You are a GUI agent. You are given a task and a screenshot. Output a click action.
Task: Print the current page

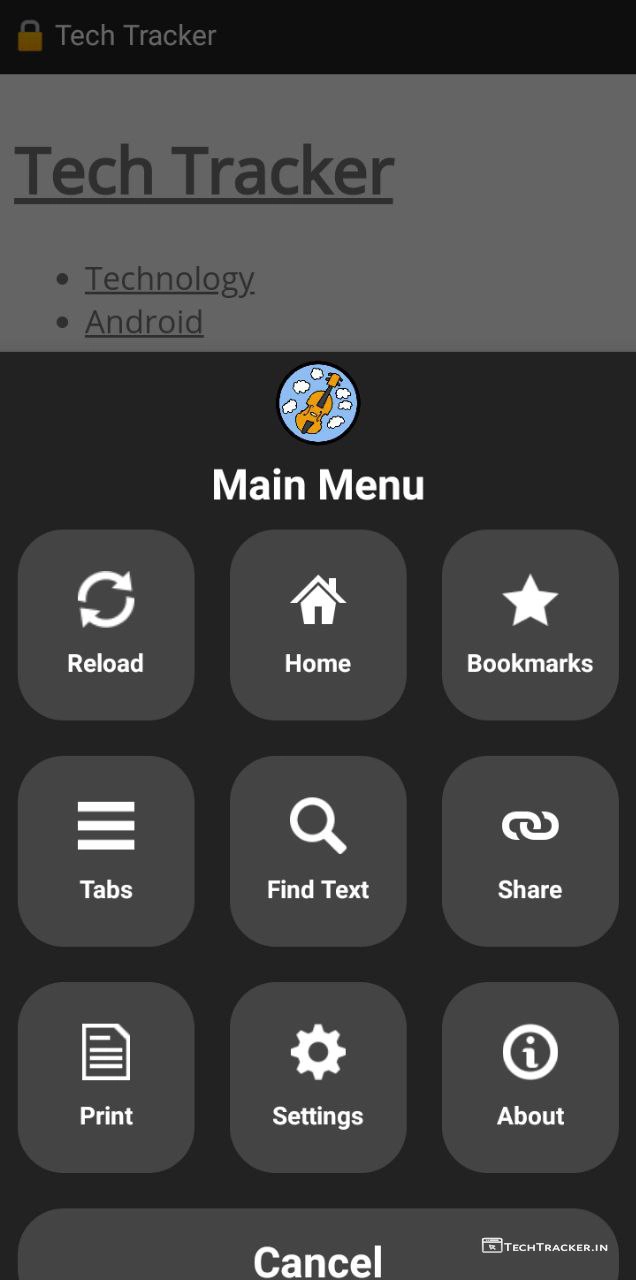click(x=106, y=1077)
